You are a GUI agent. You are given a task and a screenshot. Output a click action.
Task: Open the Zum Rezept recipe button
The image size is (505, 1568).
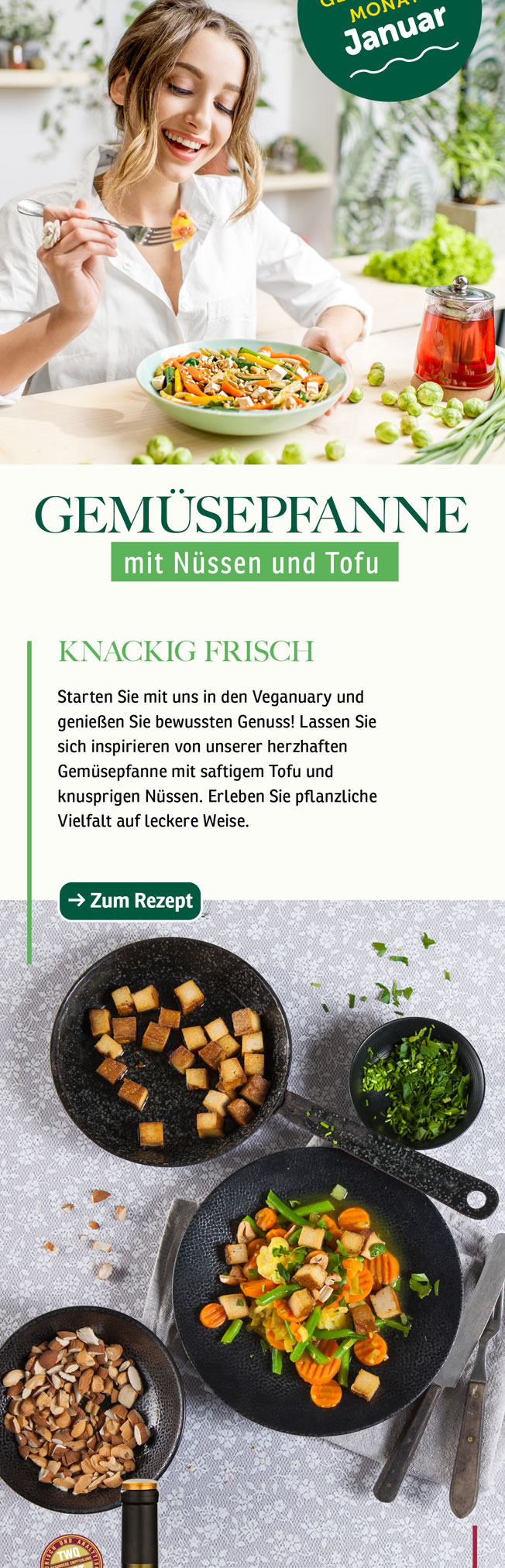[130, 901]
